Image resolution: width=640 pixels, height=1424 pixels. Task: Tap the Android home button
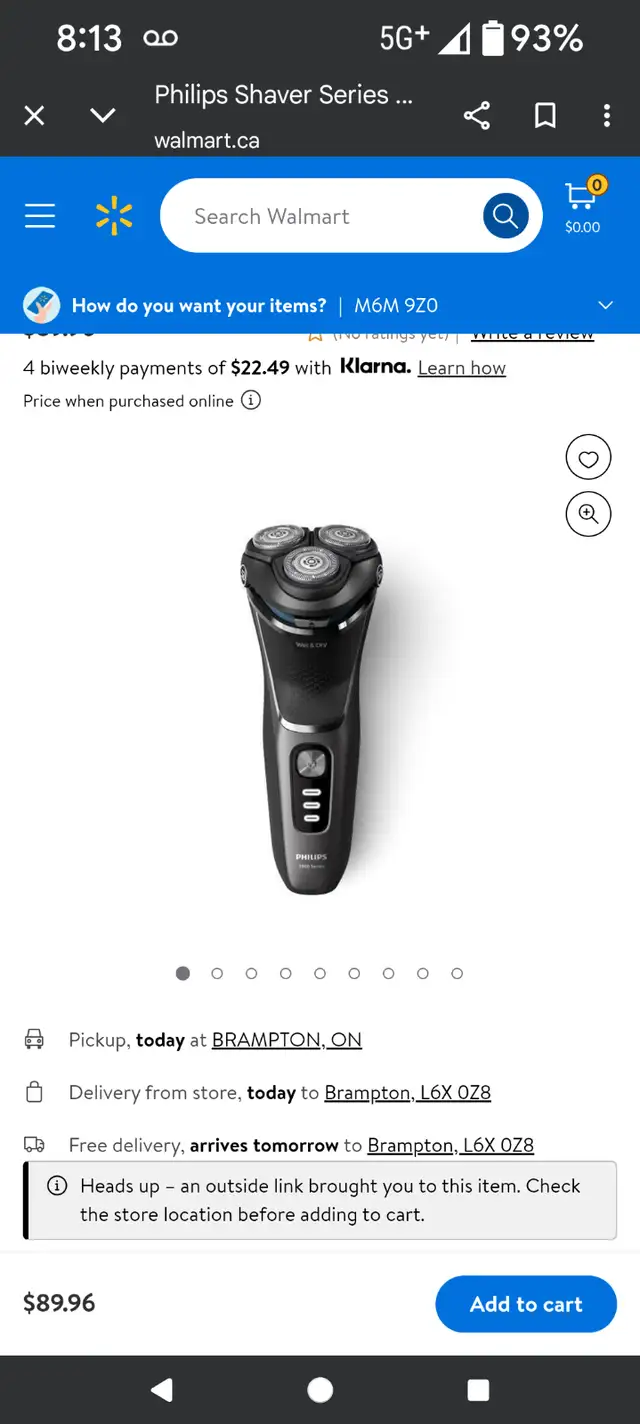pyautogui.click(x=320, y=1390)
